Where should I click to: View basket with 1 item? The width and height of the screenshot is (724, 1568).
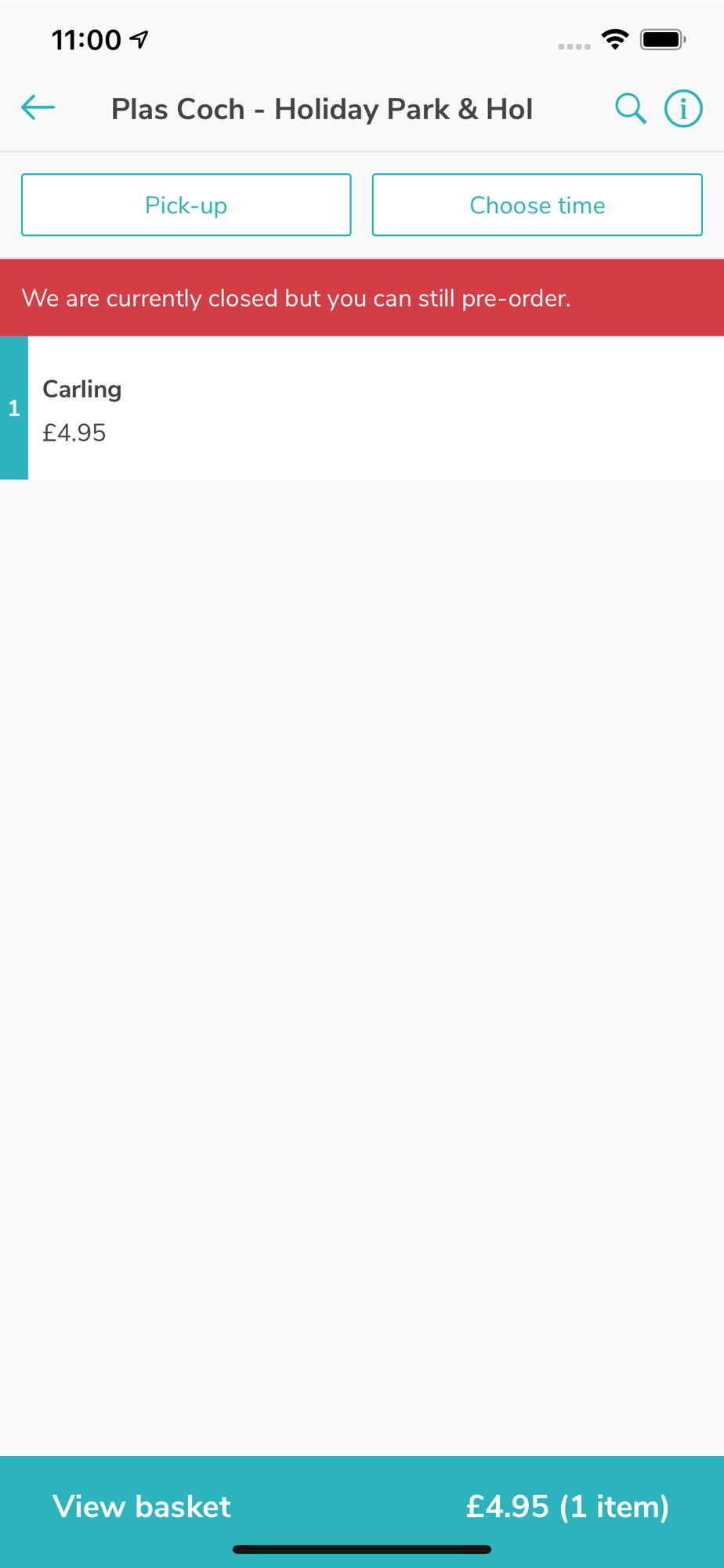[x=362, y=1506]
